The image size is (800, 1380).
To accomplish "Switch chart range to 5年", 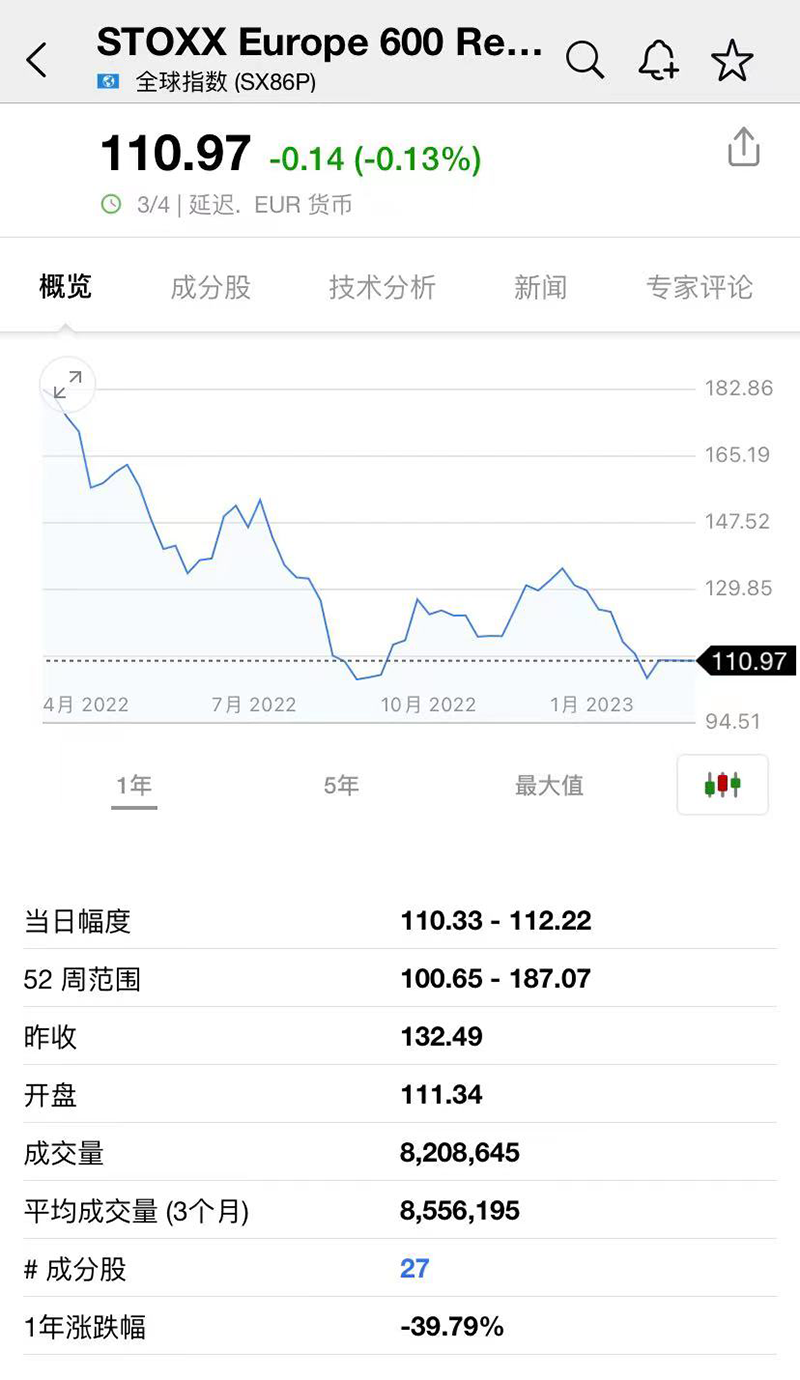I will pos(341,786).
